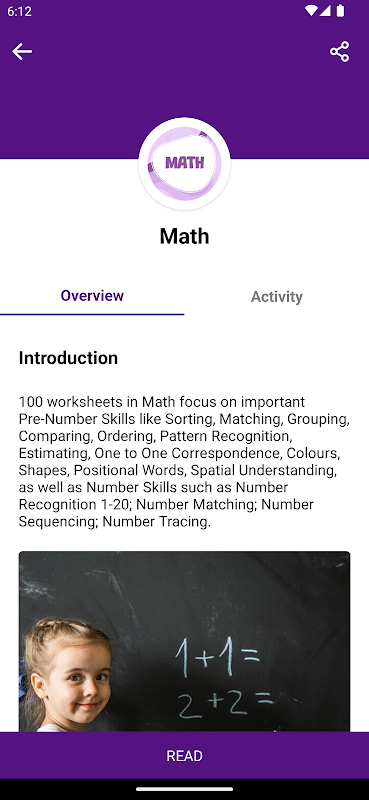Tap the READ button
The height and width of the screenshot is (800, 369).
click(x=184, y=756)
